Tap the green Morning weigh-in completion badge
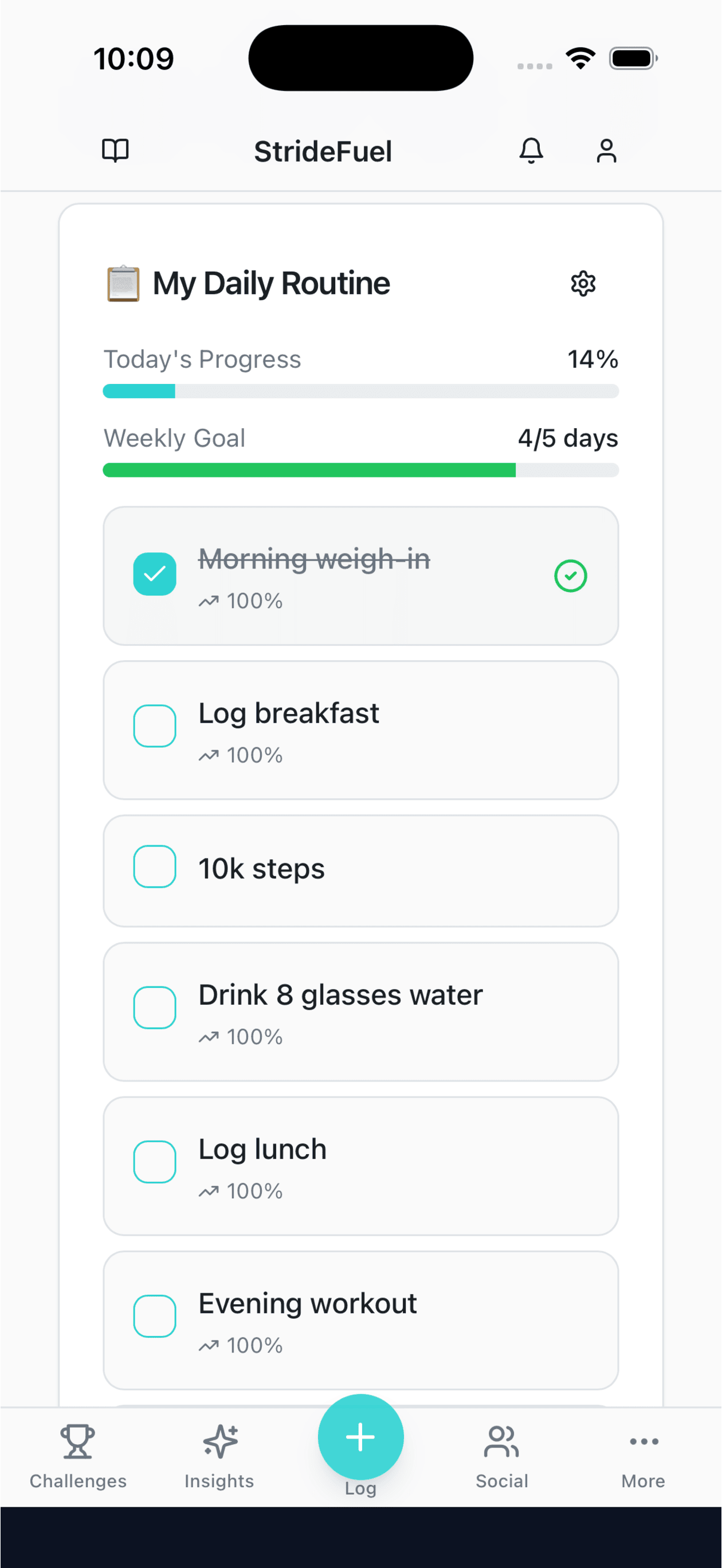 coord(570,575)
